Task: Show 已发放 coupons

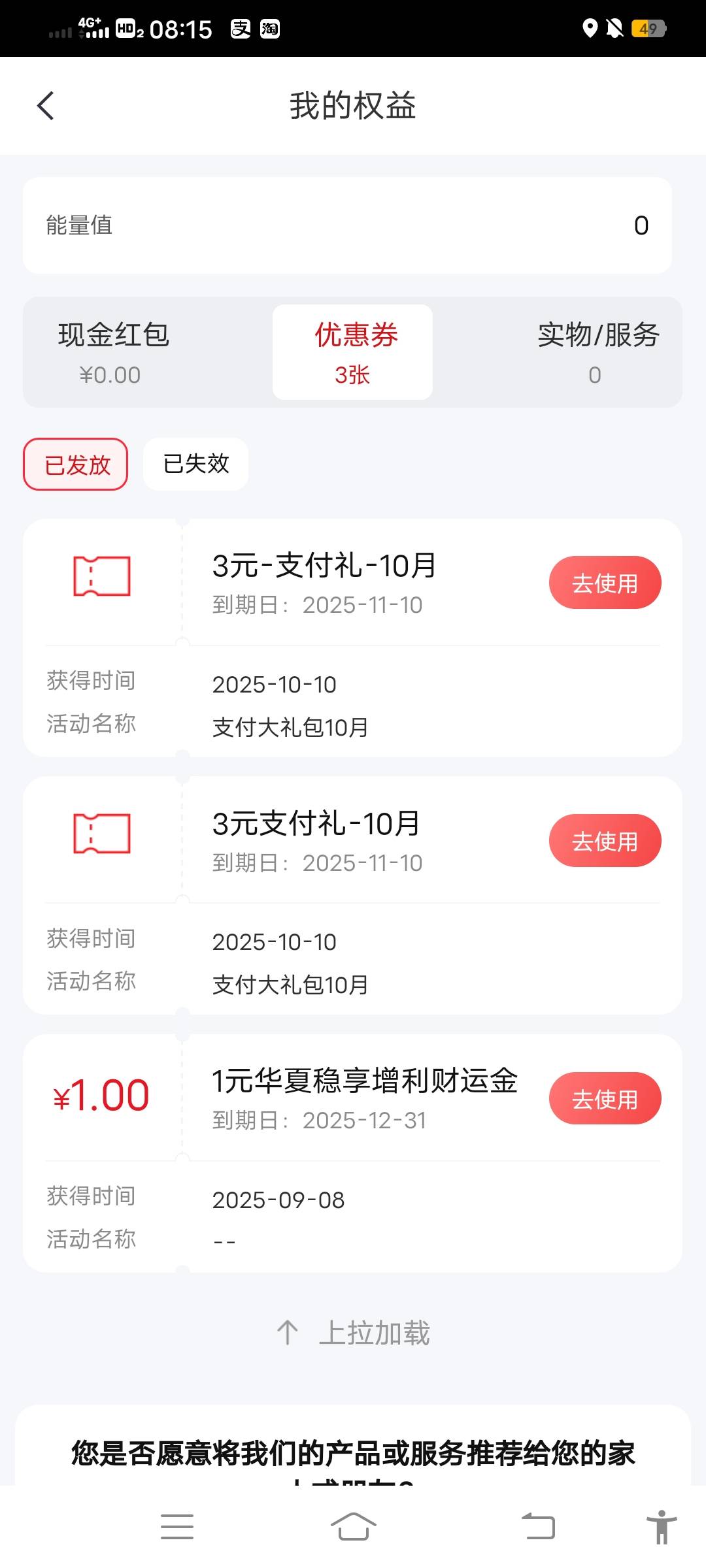Action: pos(76,465)
